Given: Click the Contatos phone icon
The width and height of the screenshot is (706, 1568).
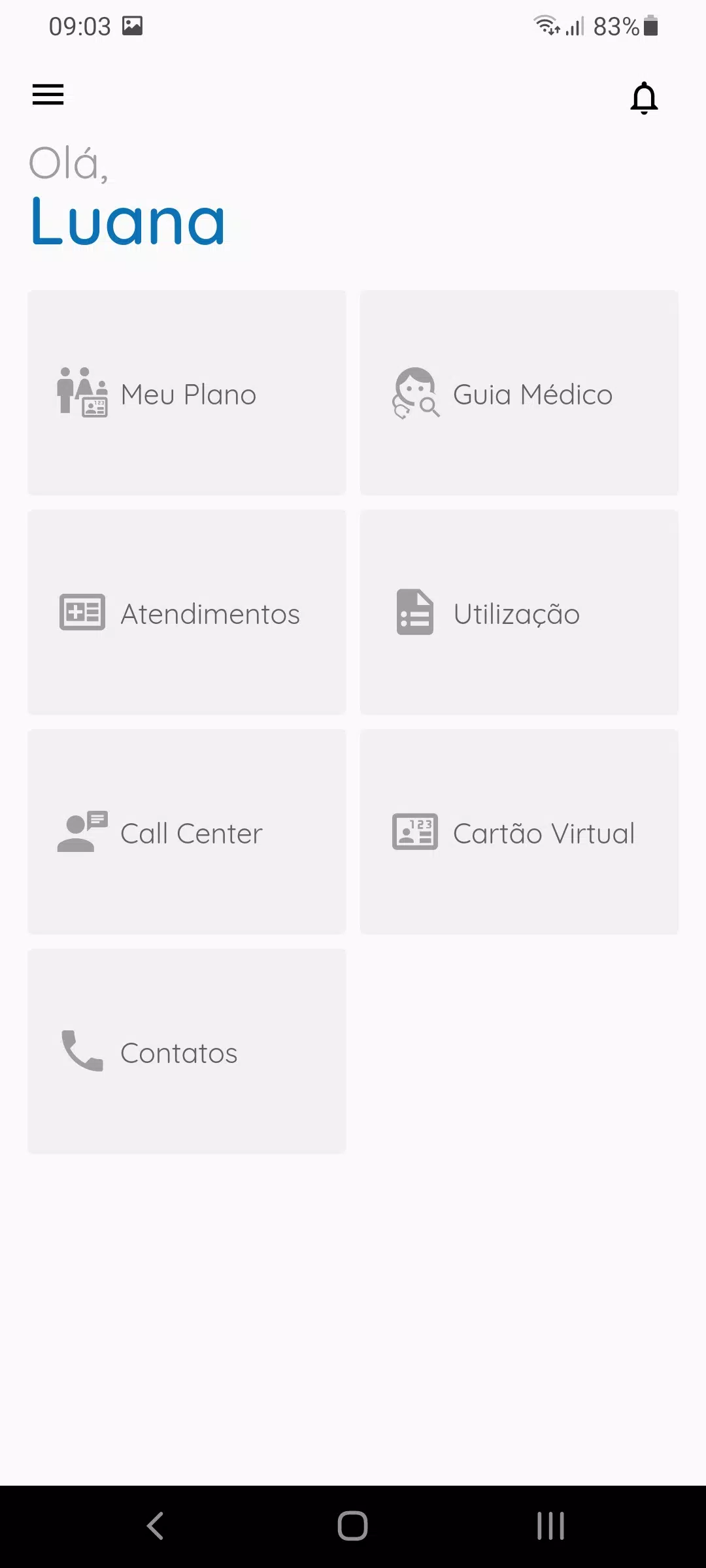Looking at the screenshot, I should tap(81, 1052).
